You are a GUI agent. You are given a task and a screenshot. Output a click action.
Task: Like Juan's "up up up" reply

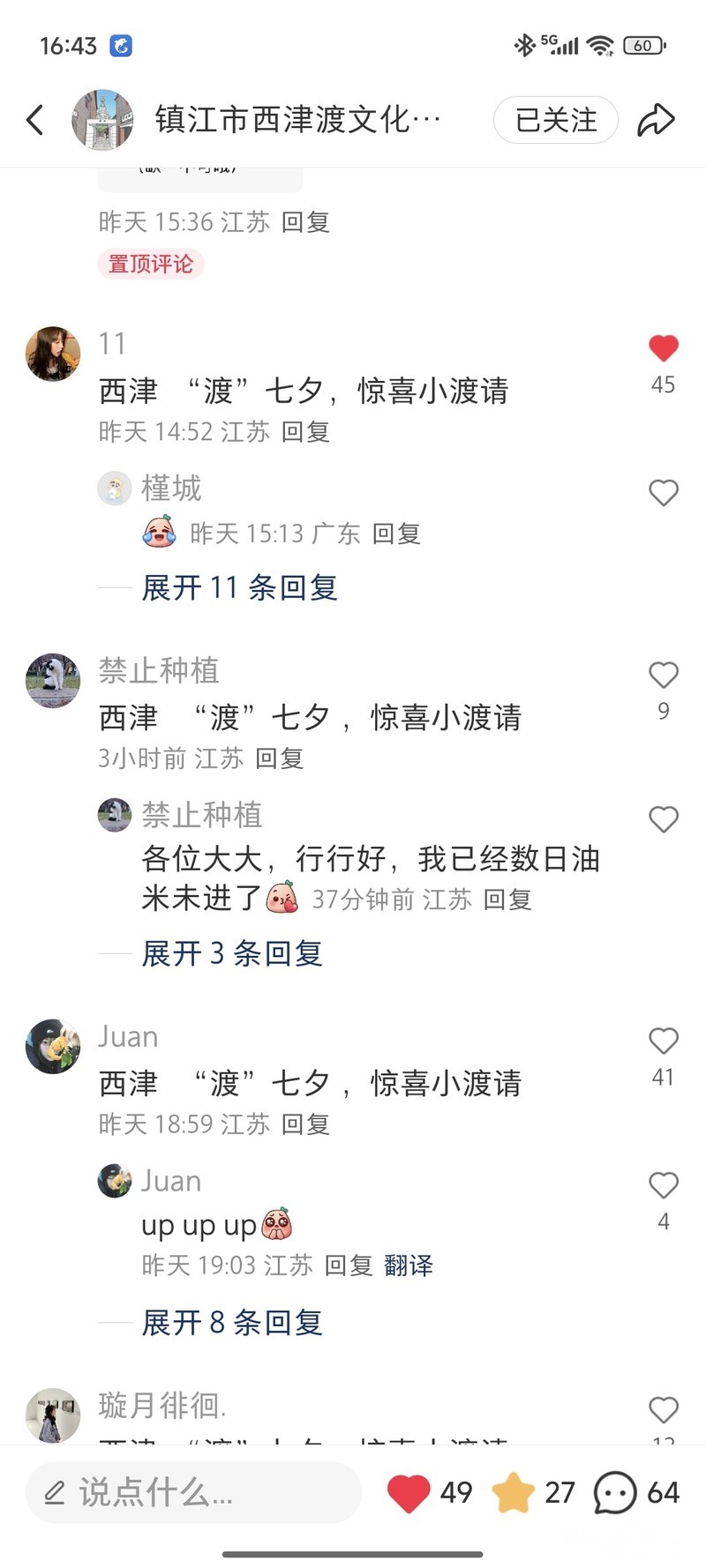coord(663,1185)
